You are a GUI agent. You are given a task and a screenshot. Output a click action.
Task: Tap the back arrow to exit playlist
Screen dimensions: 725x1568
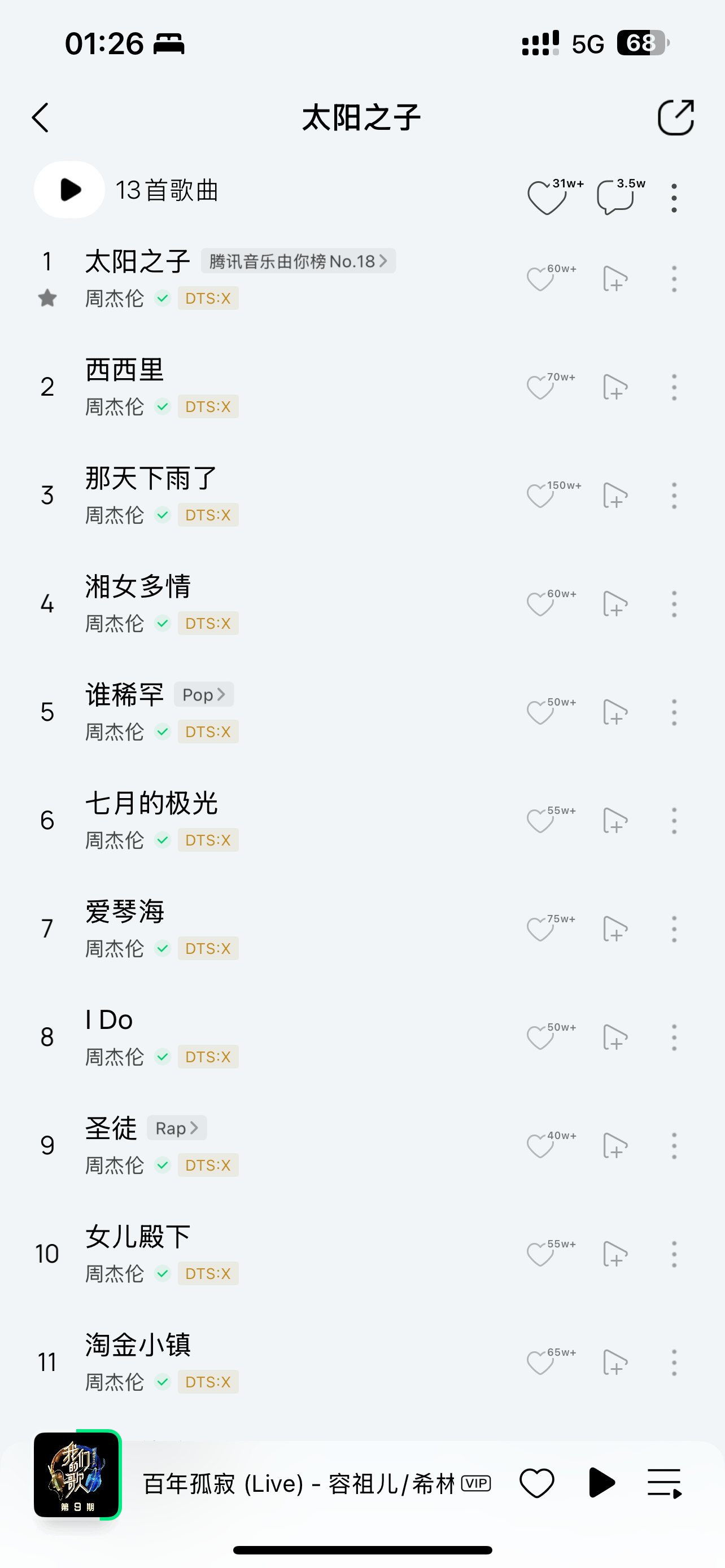click(41, 117)
